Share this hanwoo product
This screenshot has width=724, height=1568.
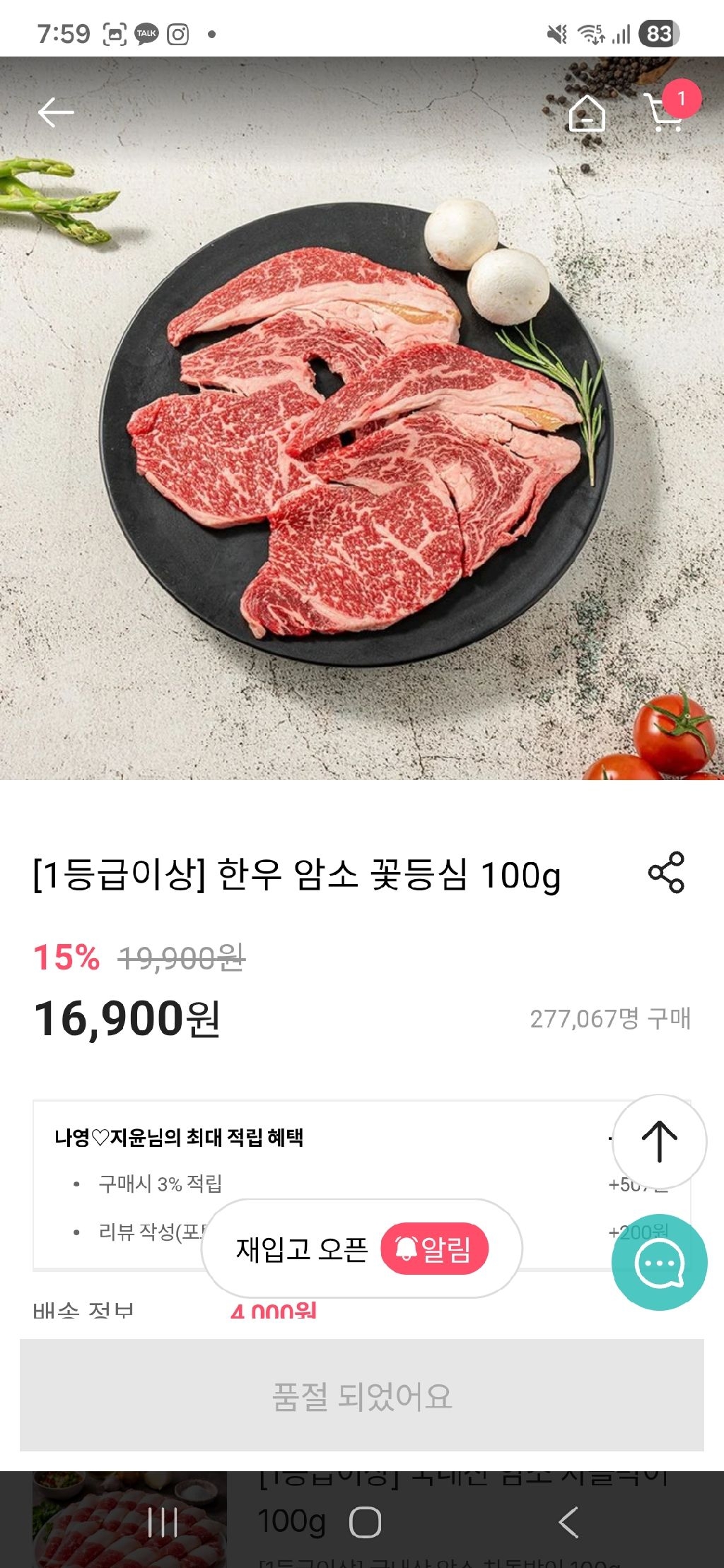pyautogui.click(x=666, y=873)
